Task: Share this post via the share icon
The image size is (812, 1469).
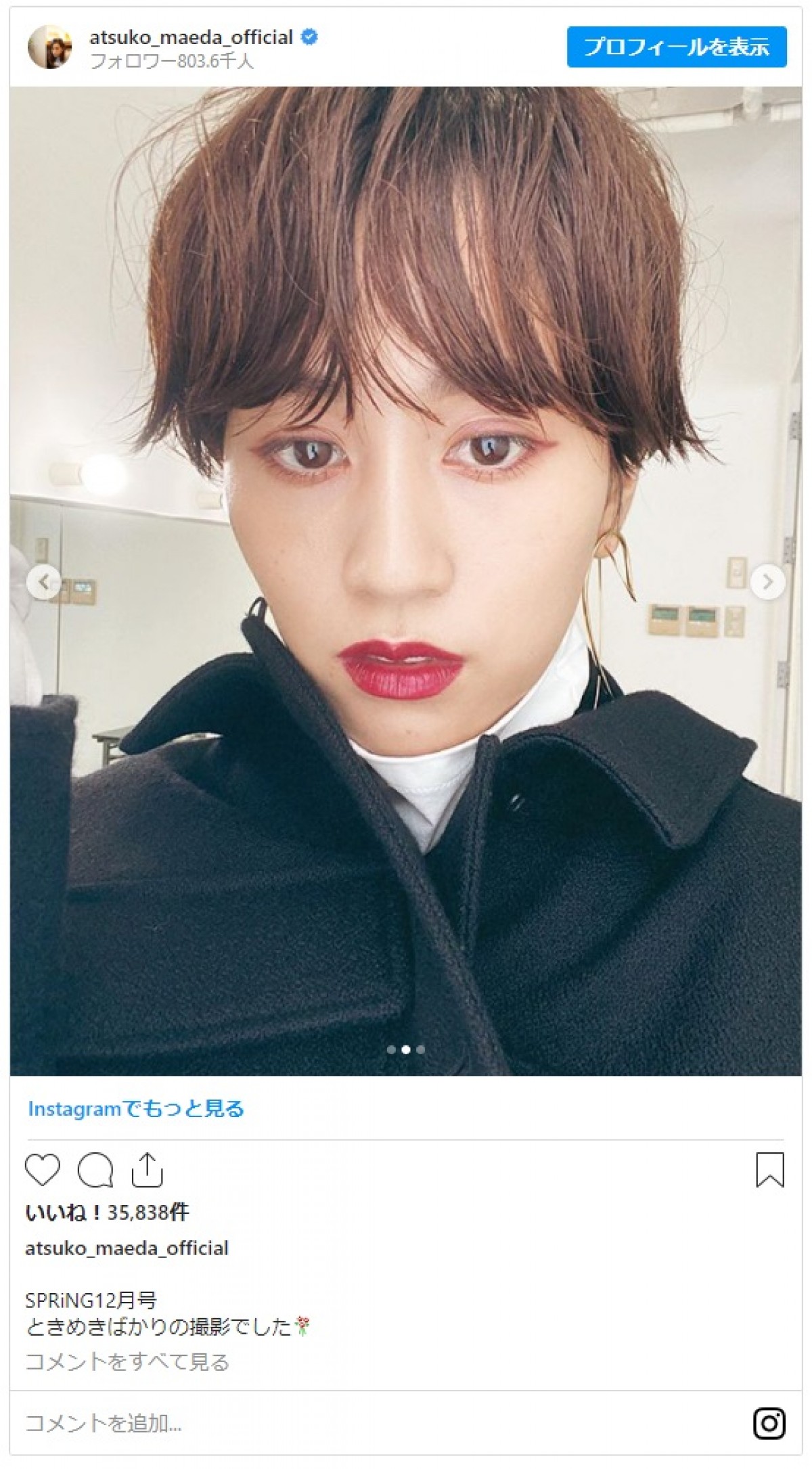Action: (147, 1170)
